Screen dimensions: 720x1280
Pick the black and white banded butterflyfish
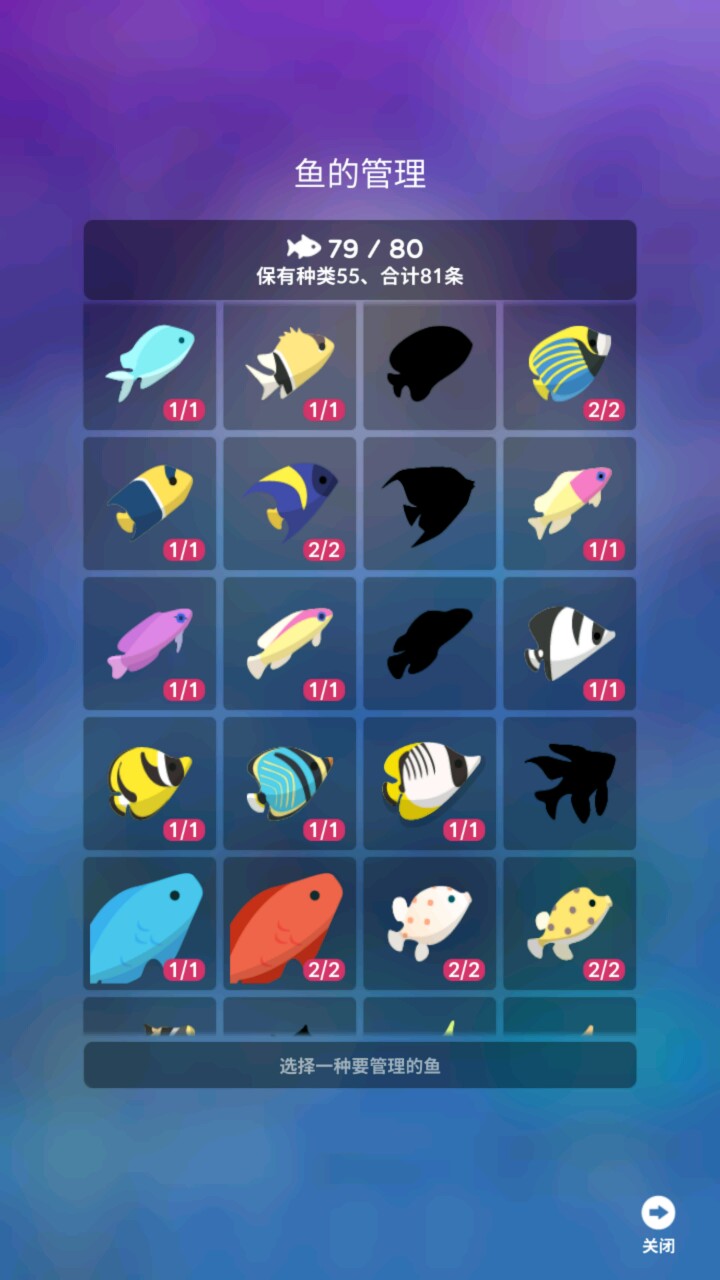(x=570, y=643)
